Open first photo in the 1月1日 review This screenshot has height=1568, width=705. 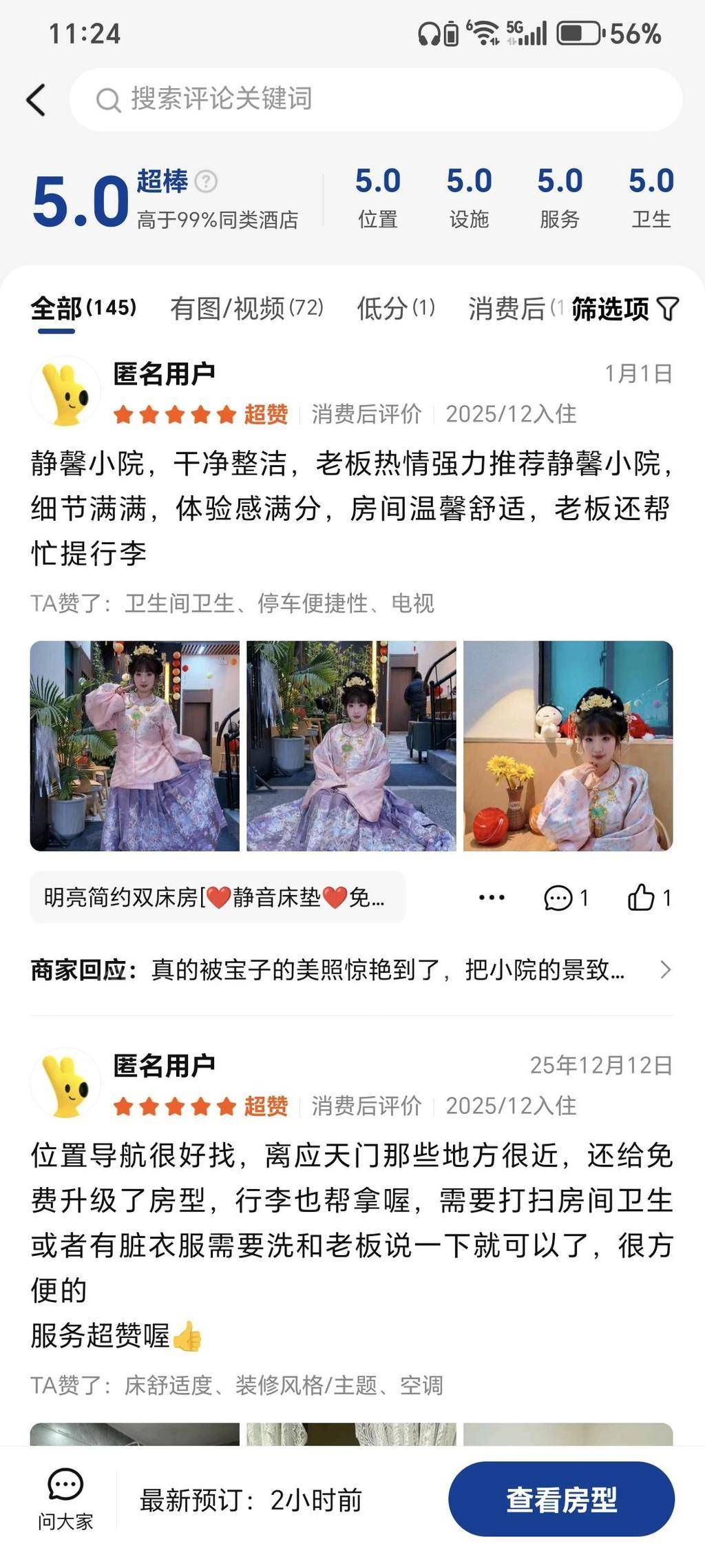(135, 746)
